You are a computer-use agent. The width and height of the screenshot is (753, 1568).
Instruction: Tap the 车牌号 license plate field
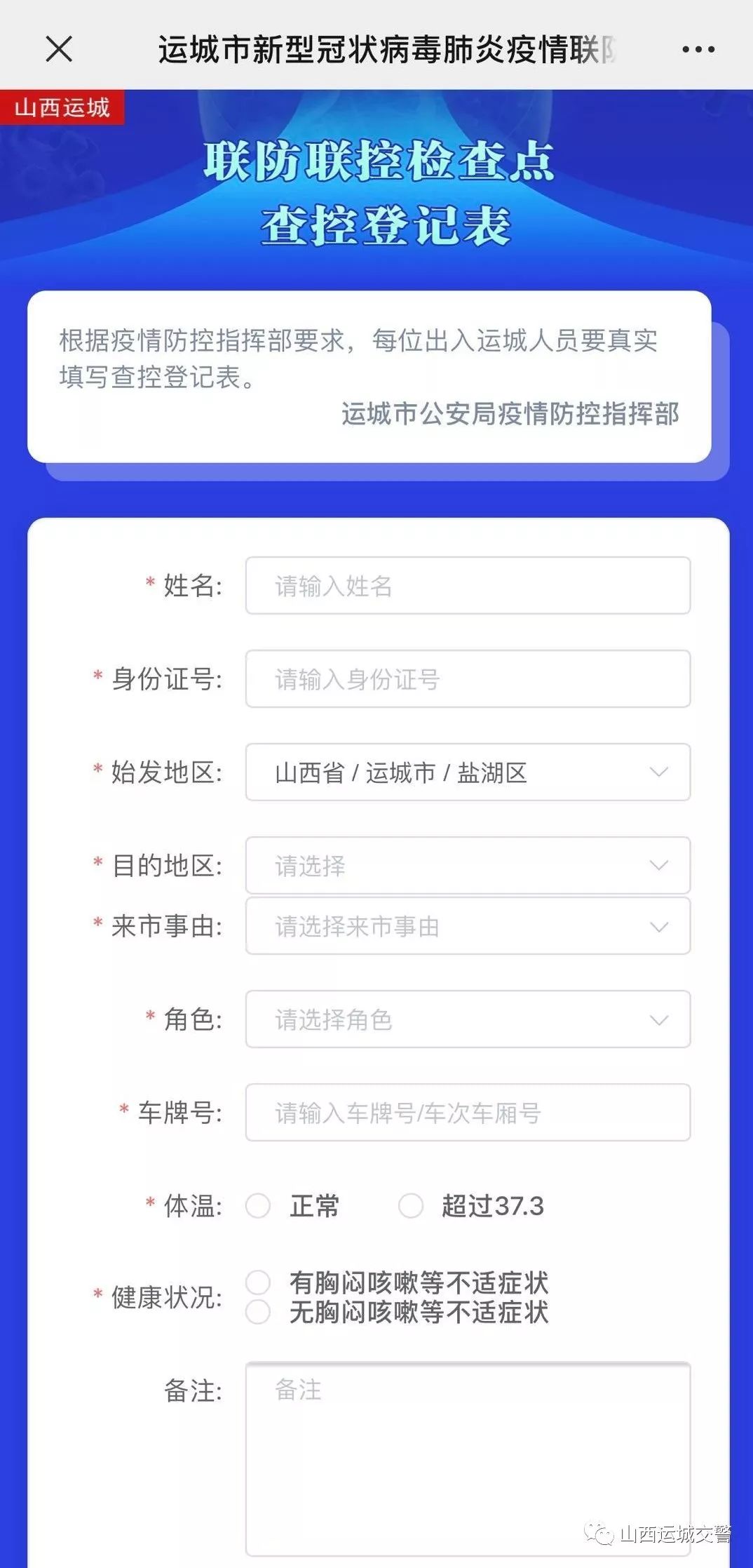point(468,1112)
